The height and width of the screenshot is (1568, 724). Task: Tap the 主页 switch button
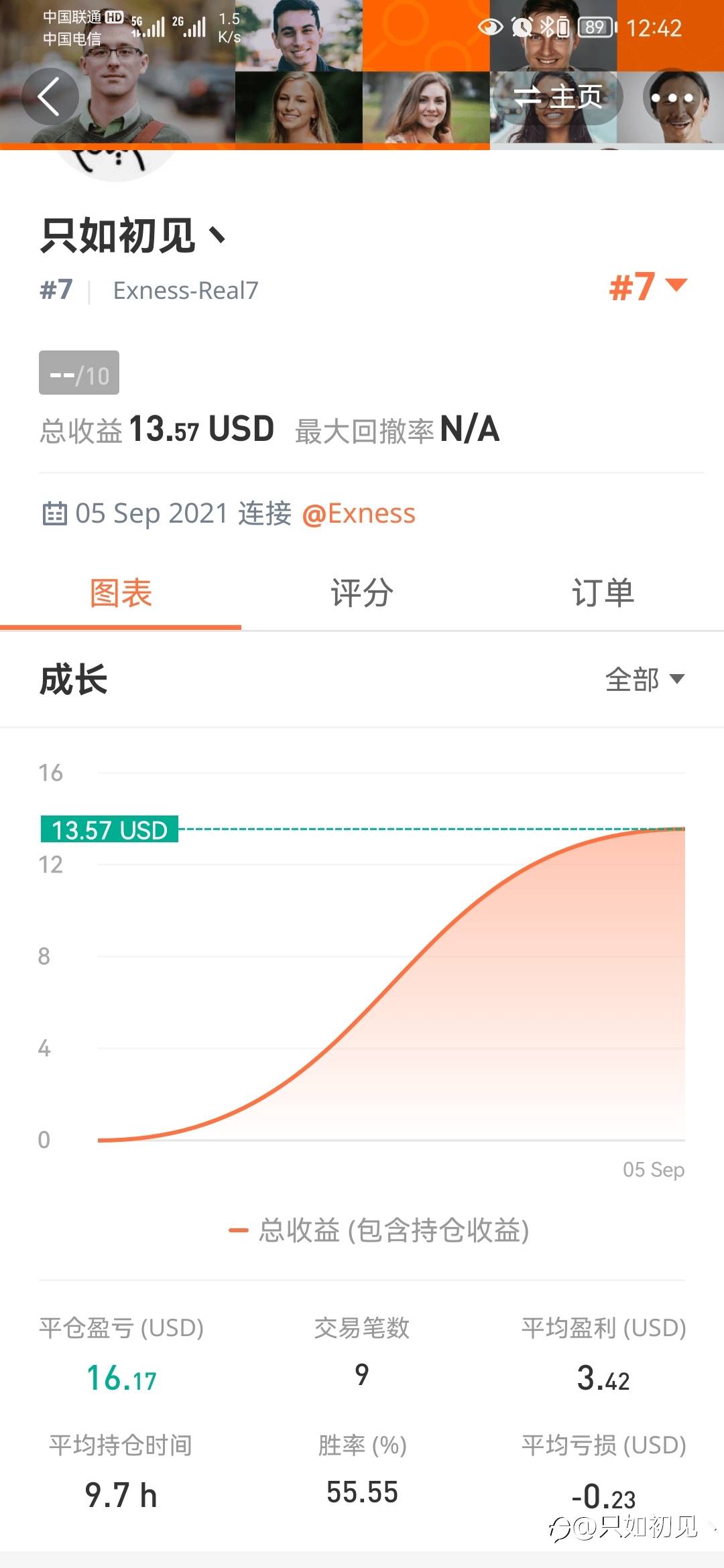558,97
